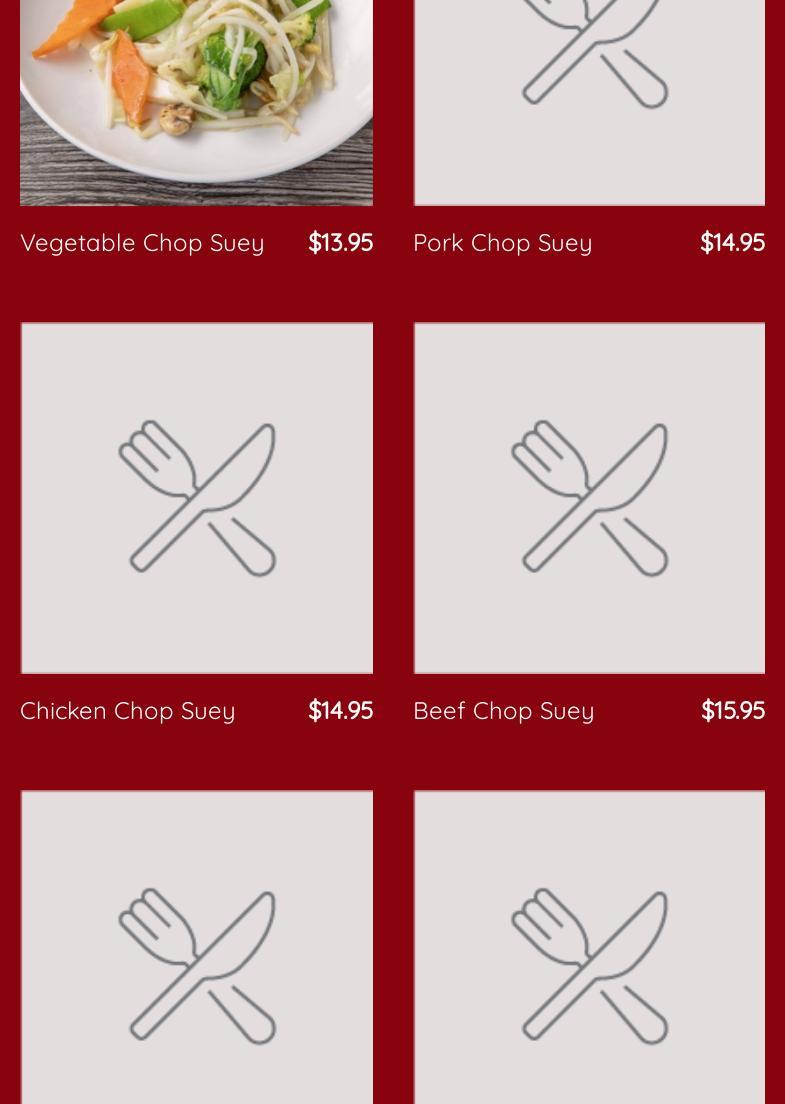The image size is (785, 1104).
Task: Open the Vegetable Chop Suey item
Action: point(142,243)
